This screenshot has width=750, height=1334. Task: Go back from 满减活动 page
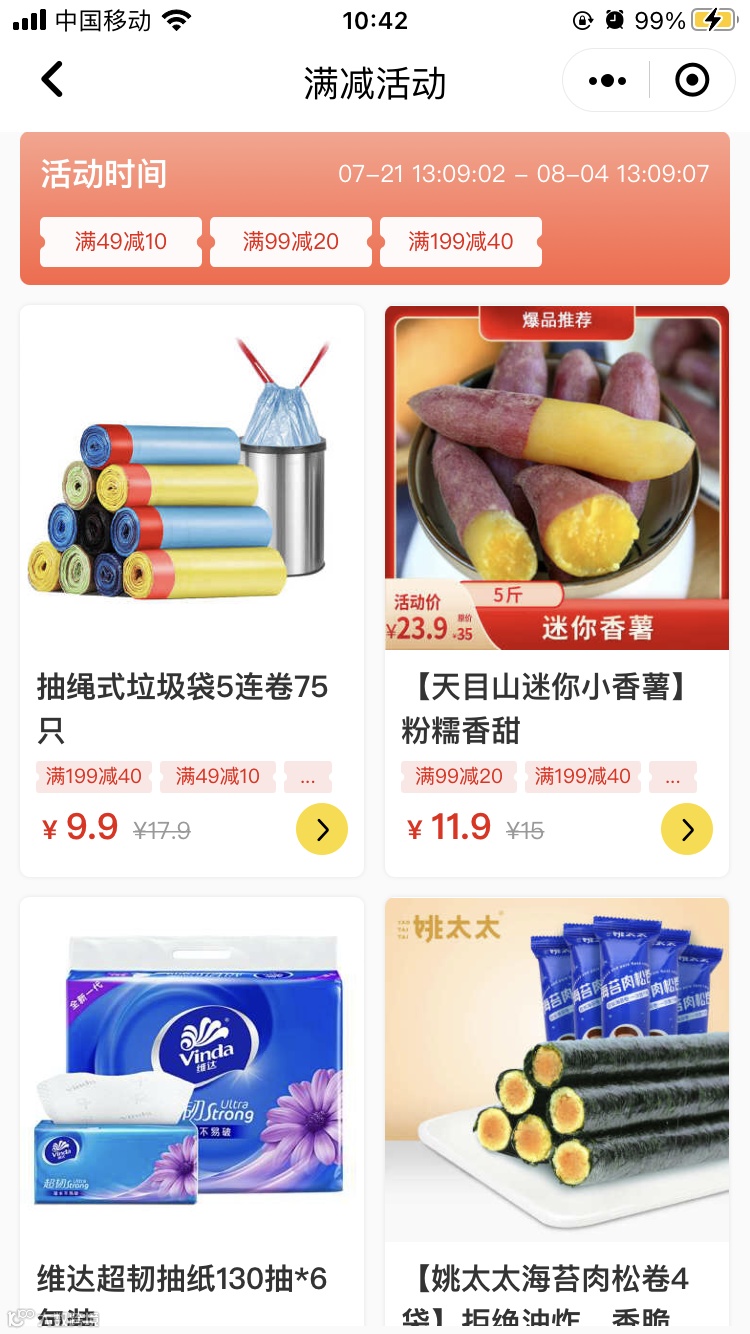(x=52, y=80)
